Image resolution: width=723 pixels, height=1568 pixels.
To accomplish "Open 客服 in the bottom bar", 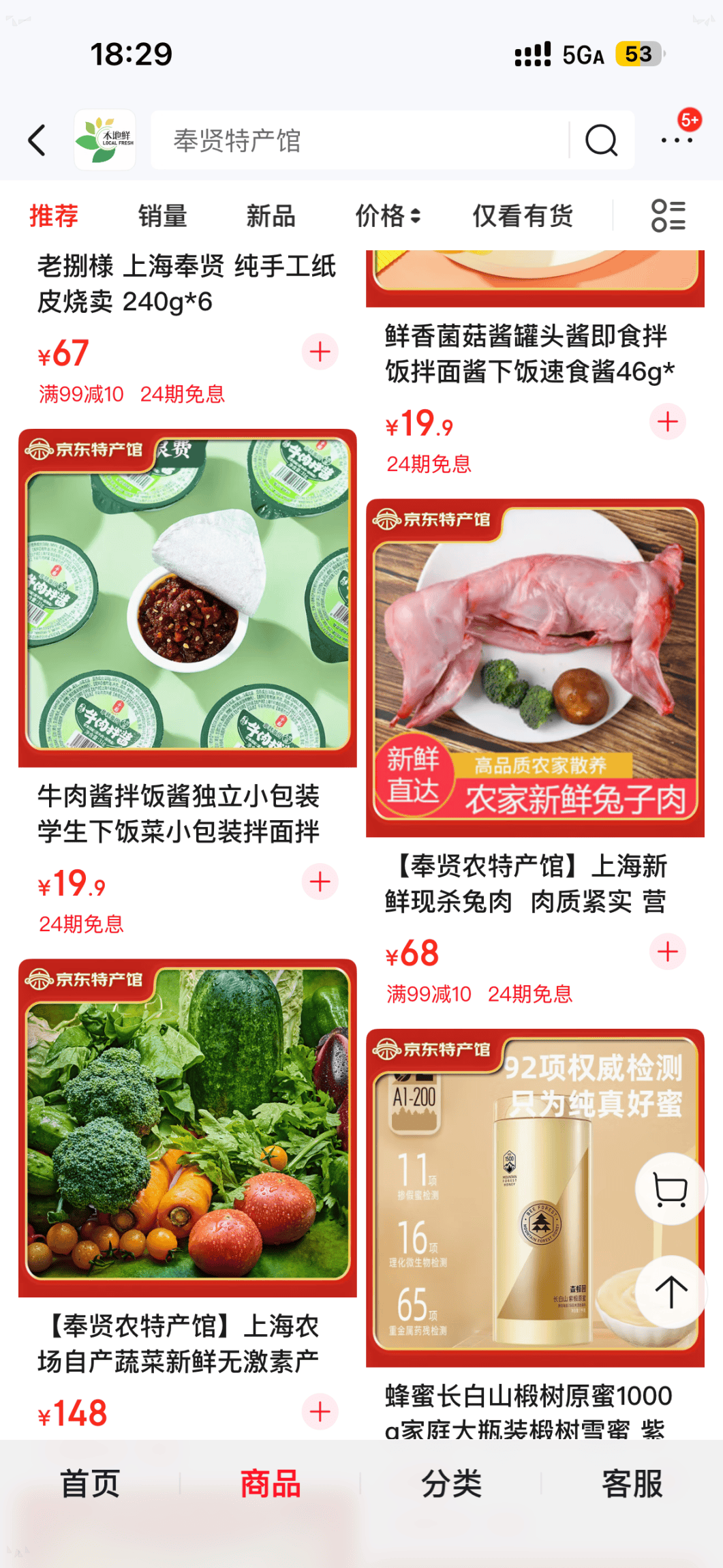I will coord(632,1484).
